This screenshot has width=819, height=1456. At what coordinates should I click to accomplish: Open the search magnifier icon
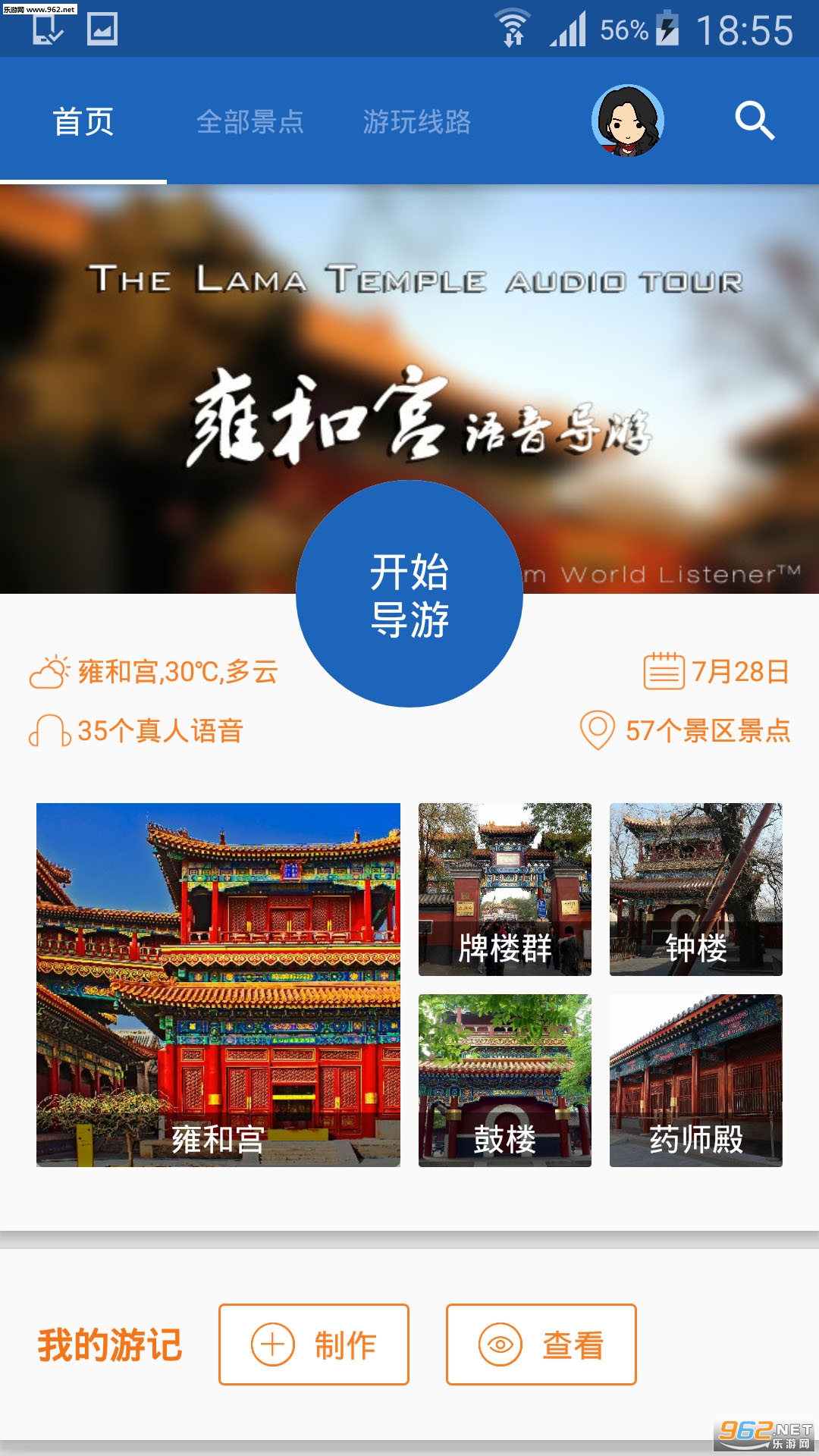pyautogui.click(x=755, y=121)
